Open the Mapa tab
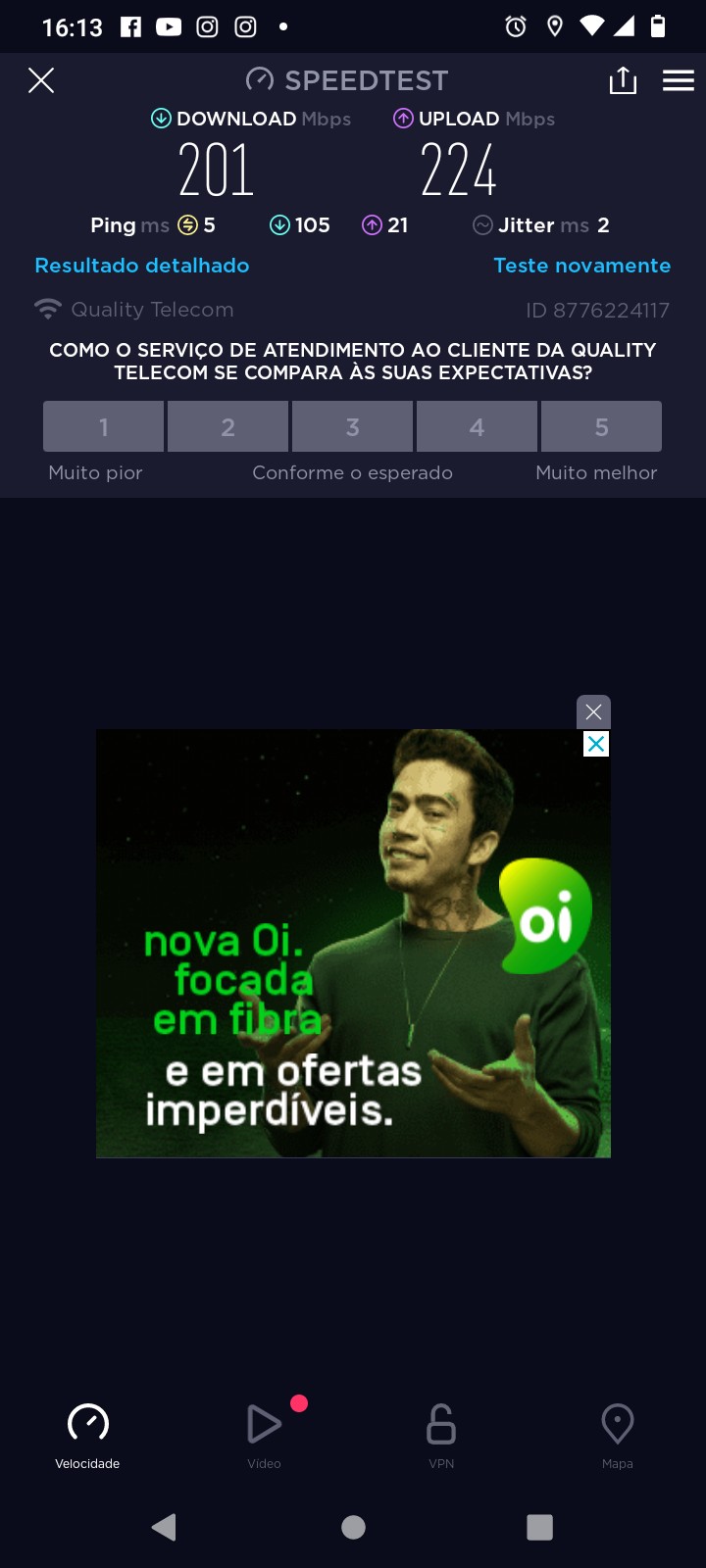The image size is (706, 1568). click(x=617, y=1434)
